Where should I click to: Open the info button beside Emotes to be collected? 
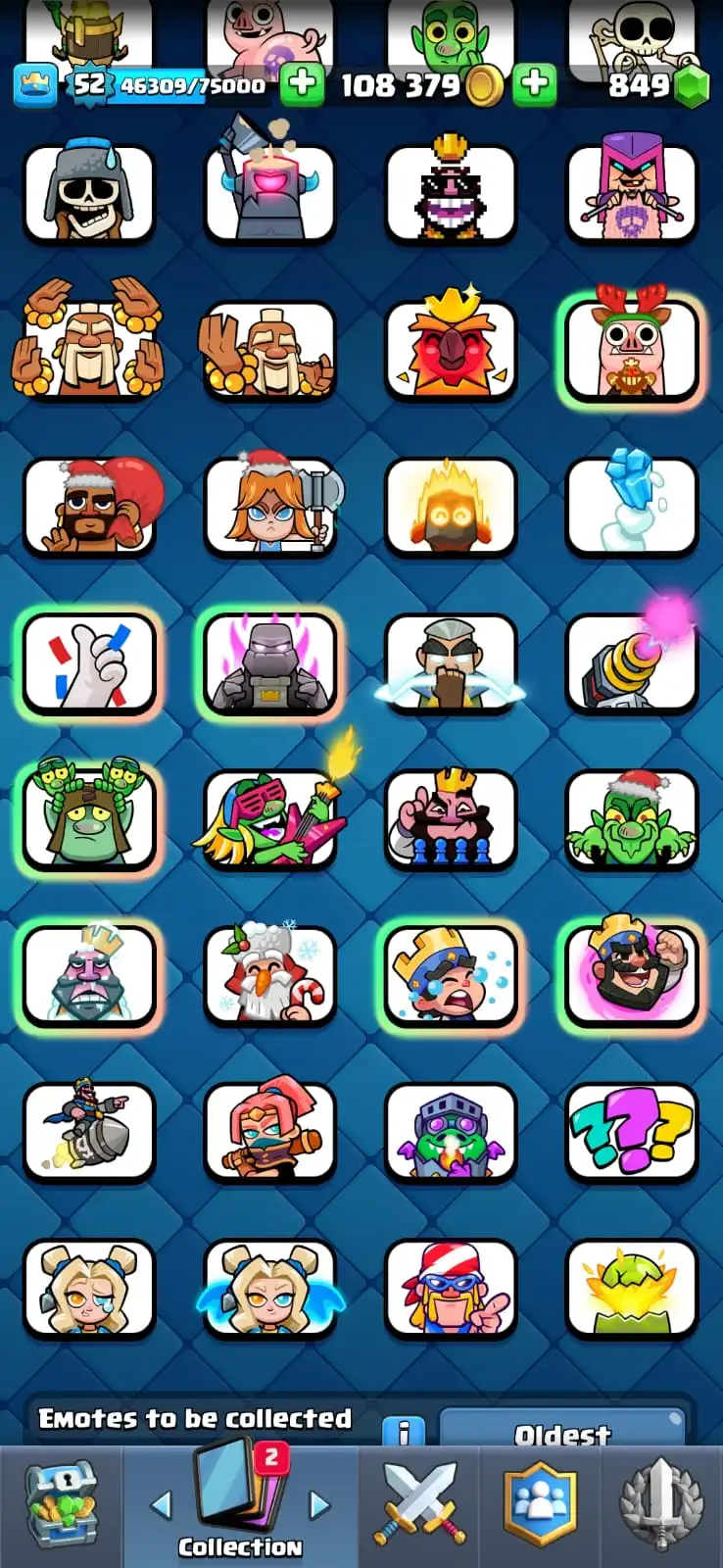click(403, 1432)
